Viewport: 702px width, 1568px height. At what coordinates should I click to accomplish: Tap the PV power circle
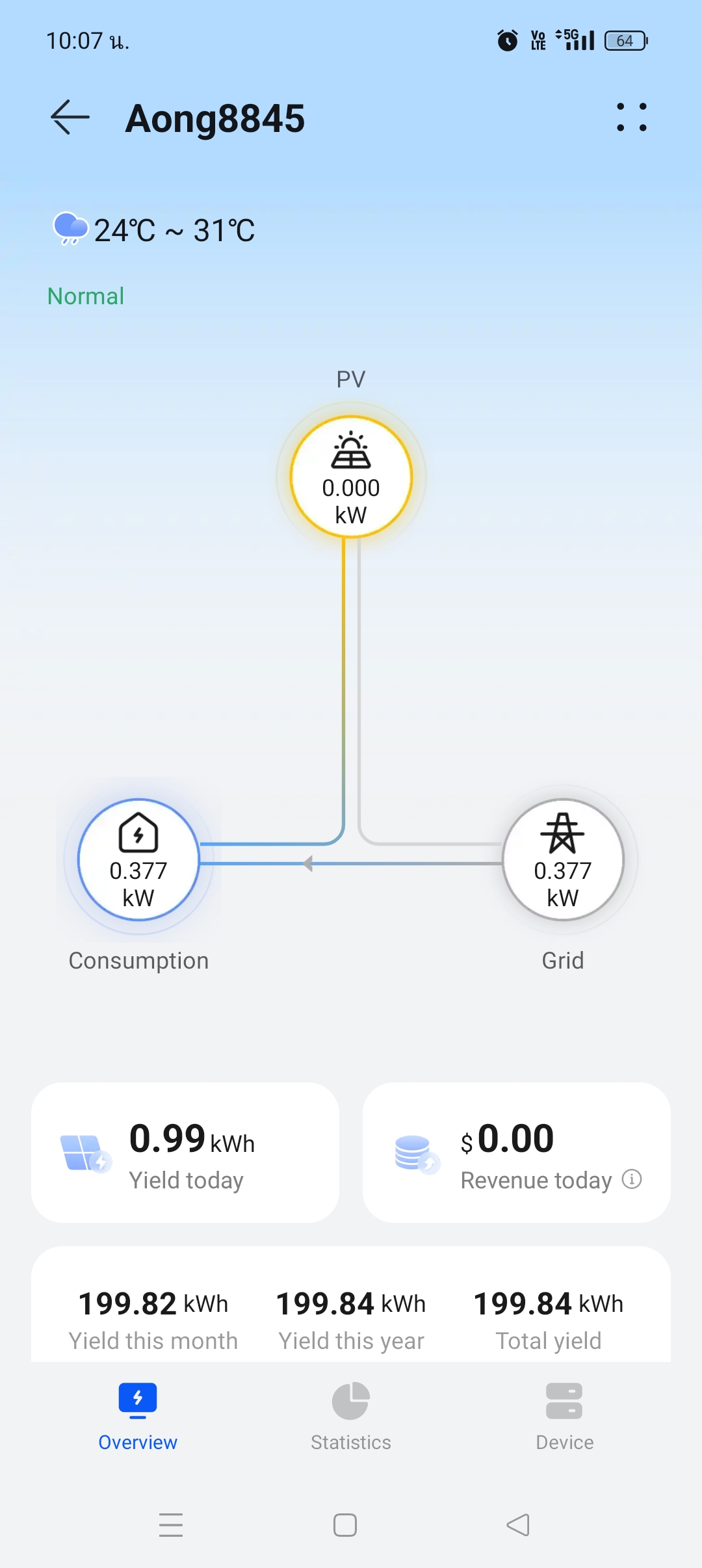pyautogui.click(x=351, y=477)
